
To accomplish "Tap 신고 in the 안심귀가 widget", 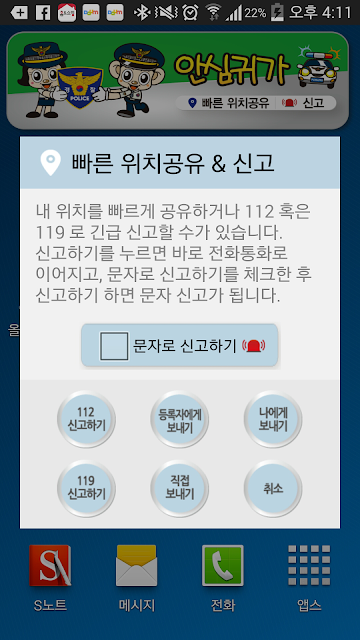I will tap(307, 103).
